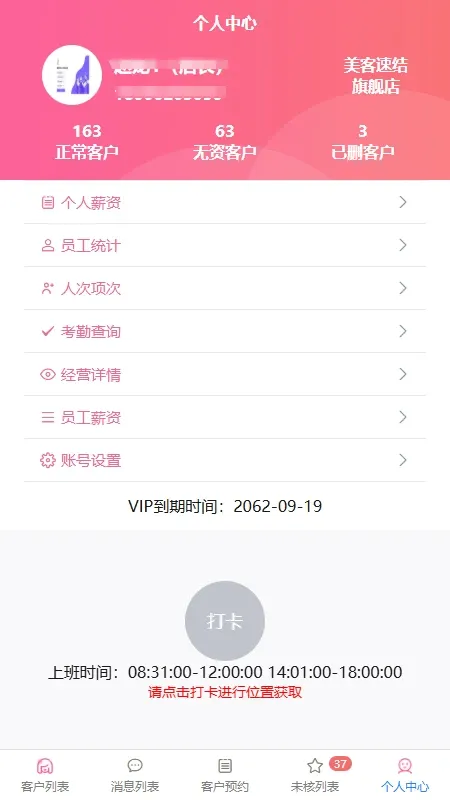Open 员工统计 statistics
Screen dimensions: 450x800
coord(224,245)
